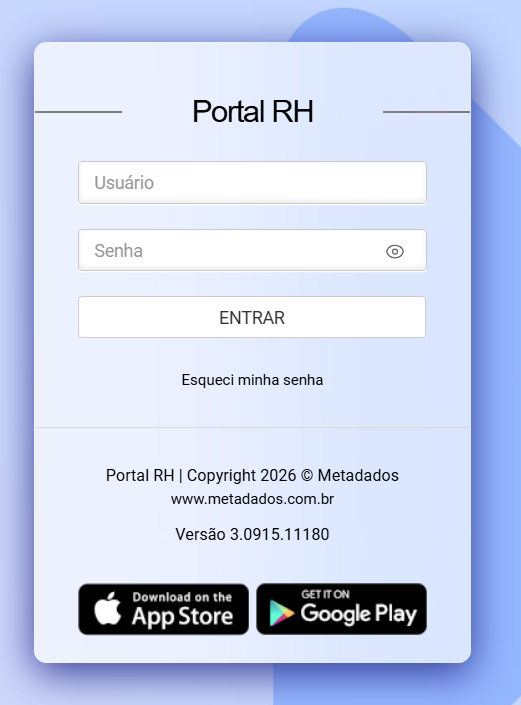Show the password with the eye icon
This screenshot has height=705, width=521.
pyautogui.click(x=395, y=251)
